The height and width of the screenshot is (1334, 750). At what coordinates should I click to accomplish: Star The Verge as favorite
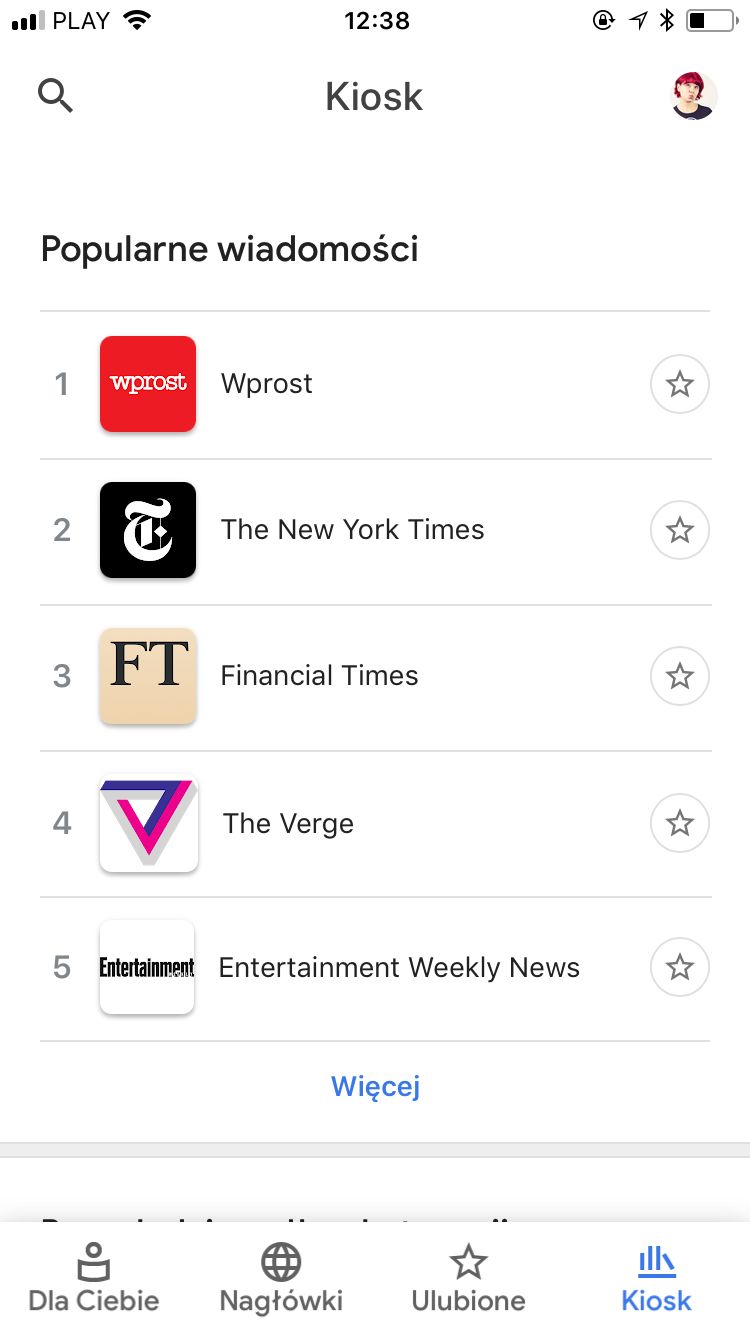[x=680, y=823]
